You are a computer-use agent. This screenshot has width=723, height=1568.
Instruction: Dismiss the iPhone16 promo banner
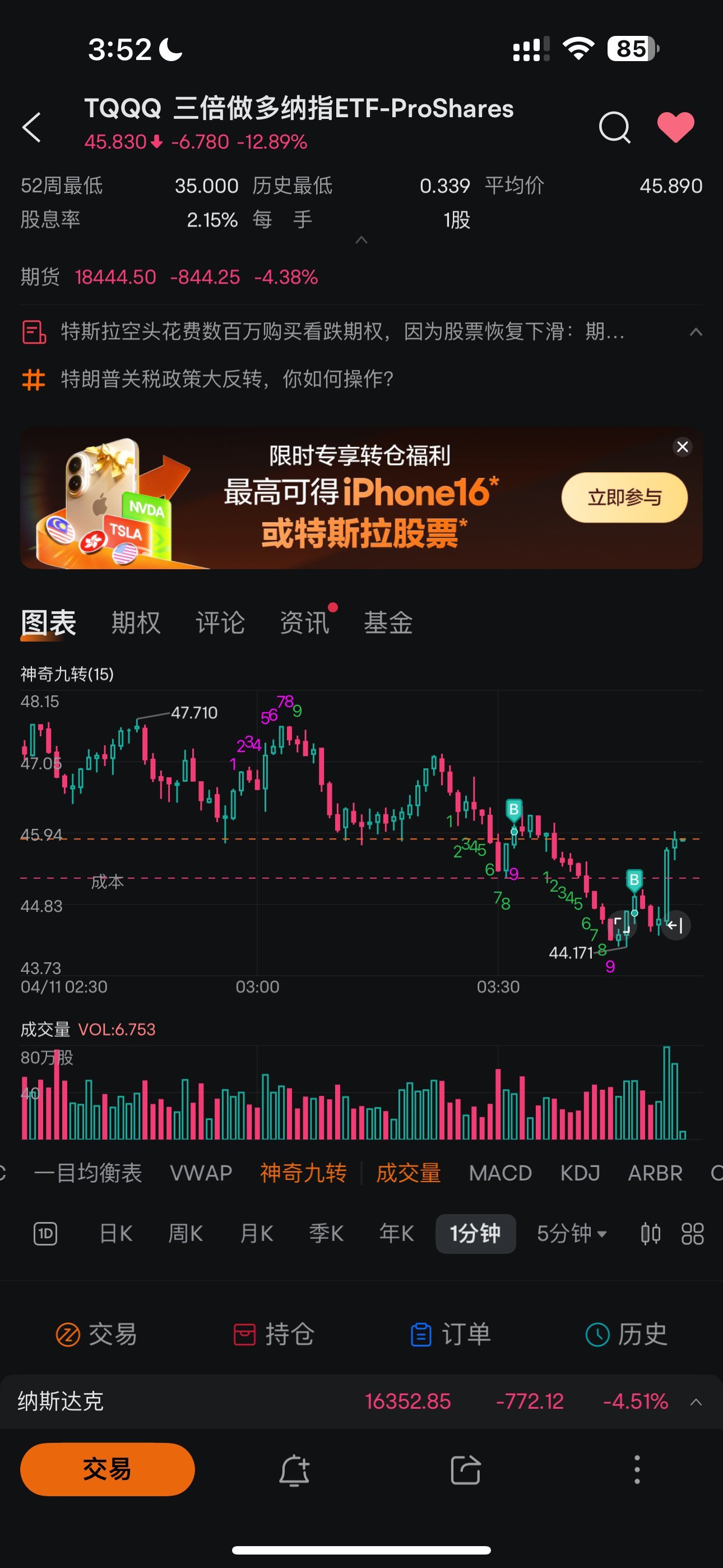pyautogui.click(x=682, y=448)
